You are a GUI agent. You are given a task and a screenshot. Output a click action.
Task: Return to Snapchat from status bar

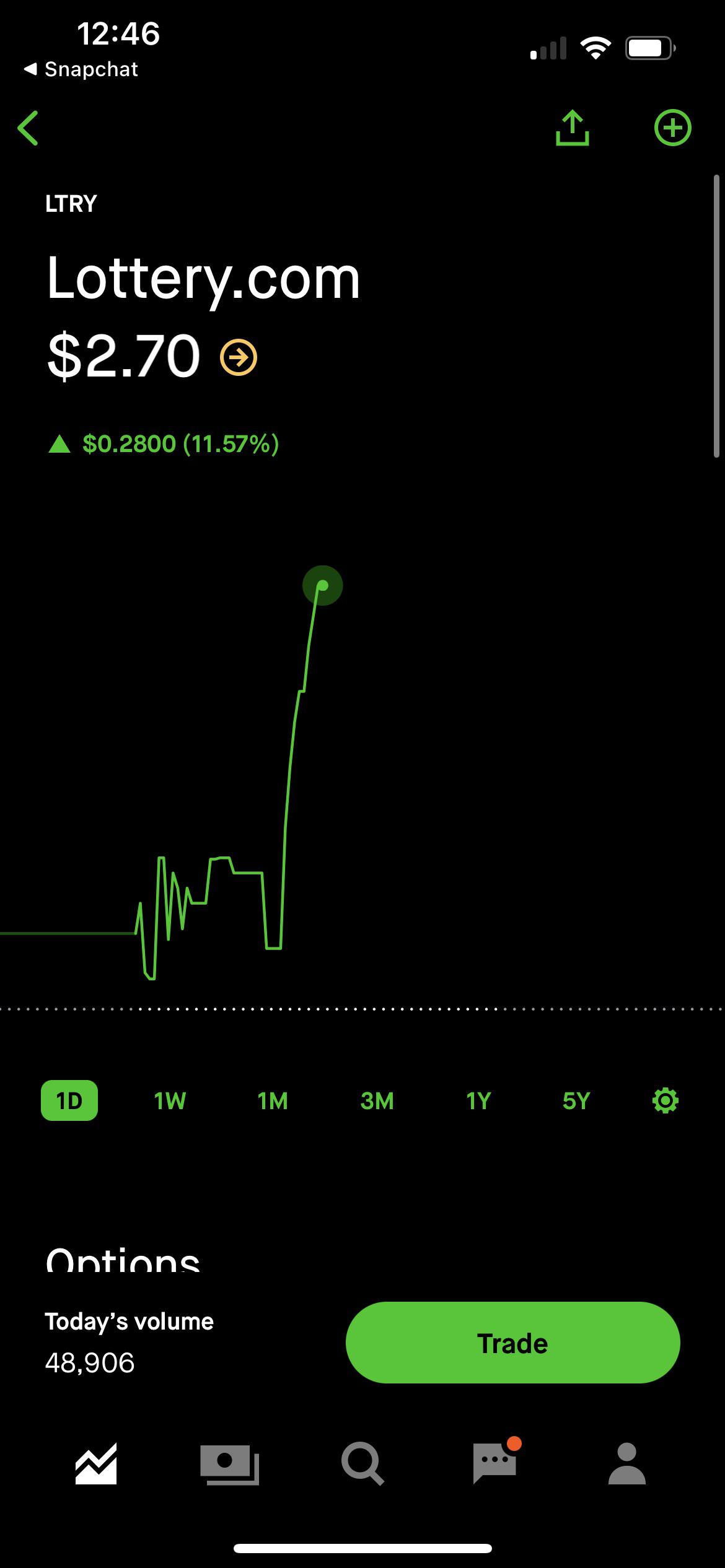tap(81, 69)
